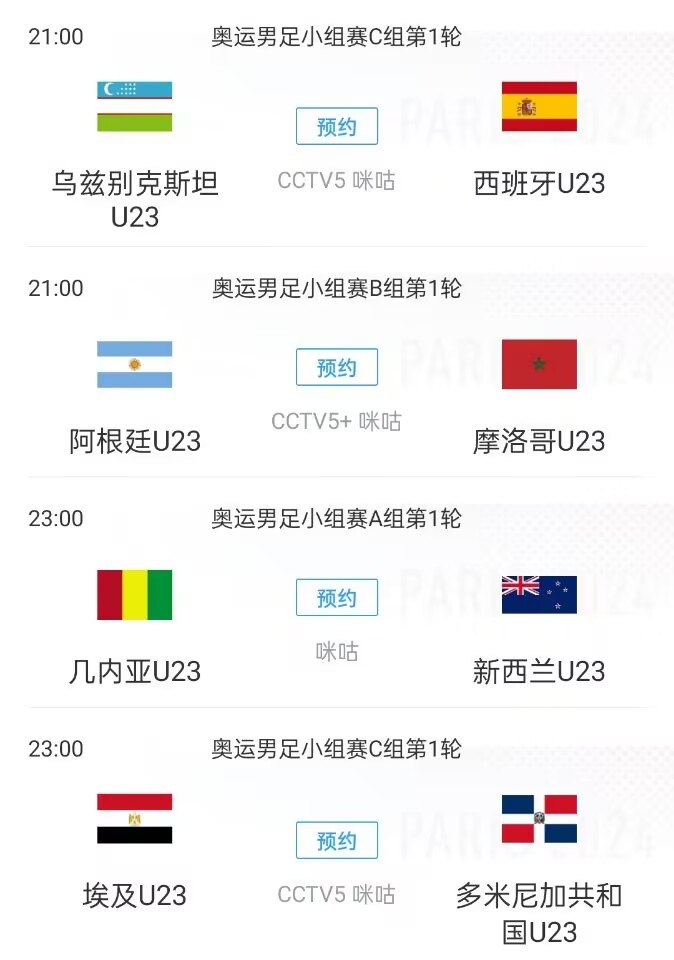Reserve the 埃及U23 vs 多米尼加共和国U23 match
Image resolution: width=674 pixels, height=960 pixels.
pyautogui.click(x=336, y=841)
